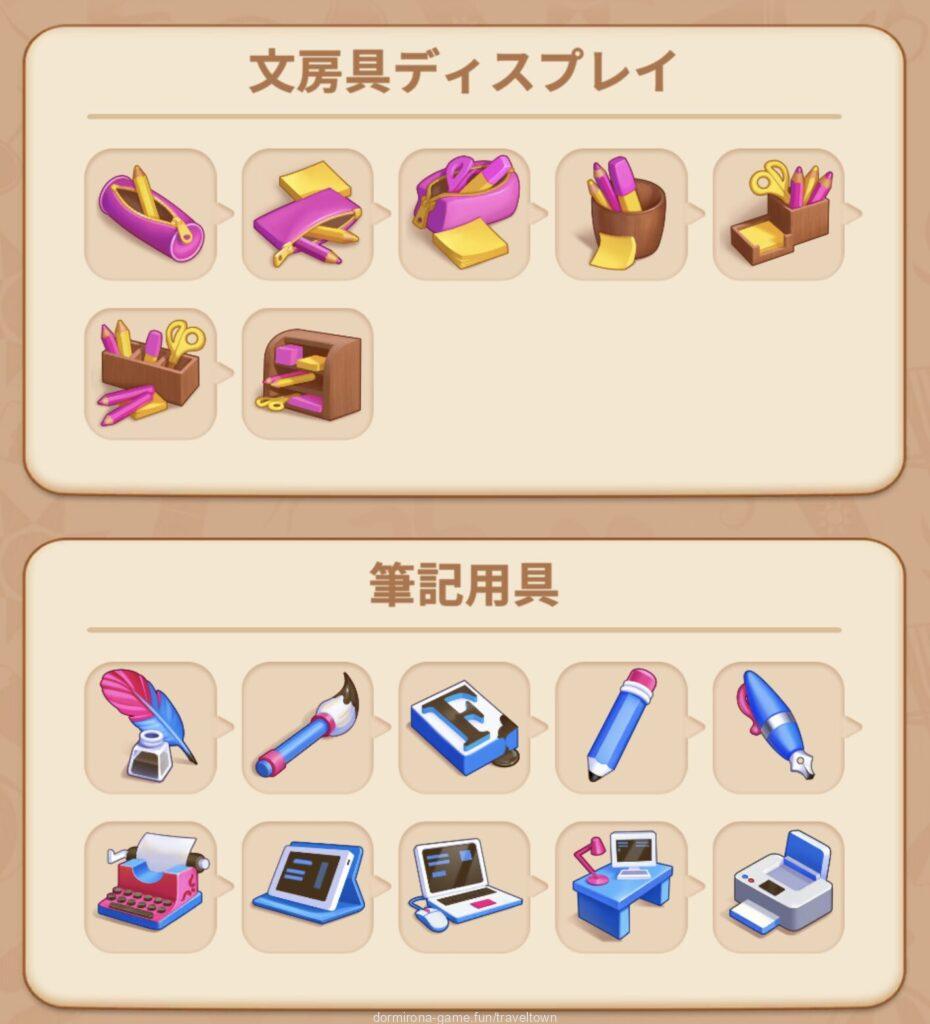930x1024 pixels.
Task: Tap the printer item
Action: coord(778,886)
